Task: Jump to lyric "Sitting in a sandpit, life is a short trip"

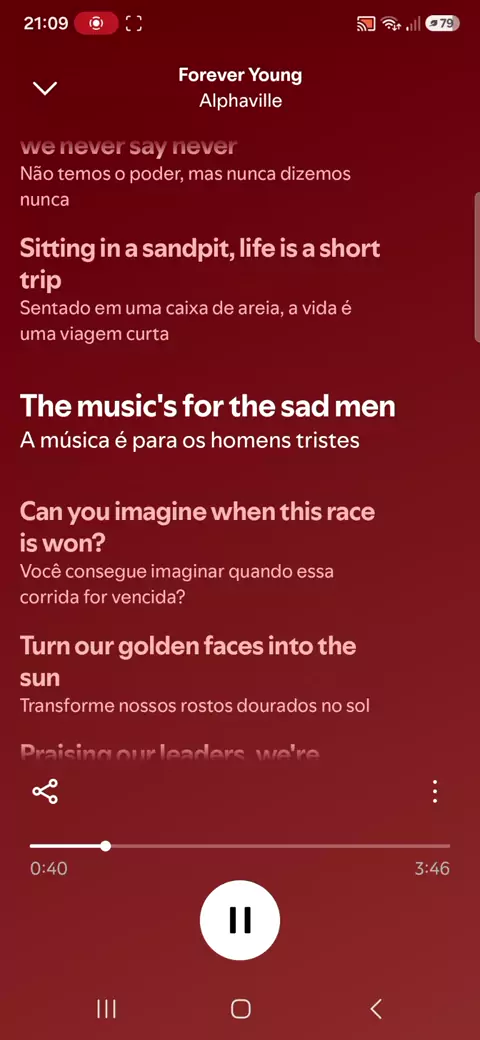Action: click(200, 264)
